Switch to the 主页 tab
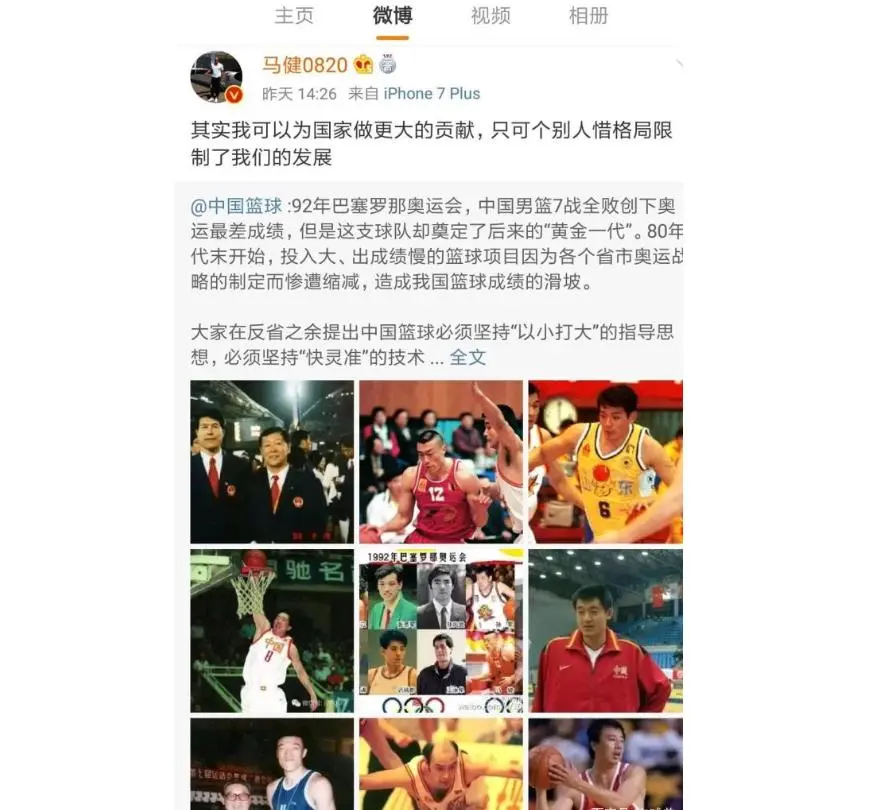Screen dimensions: 879x810 (x=295, y=16)
